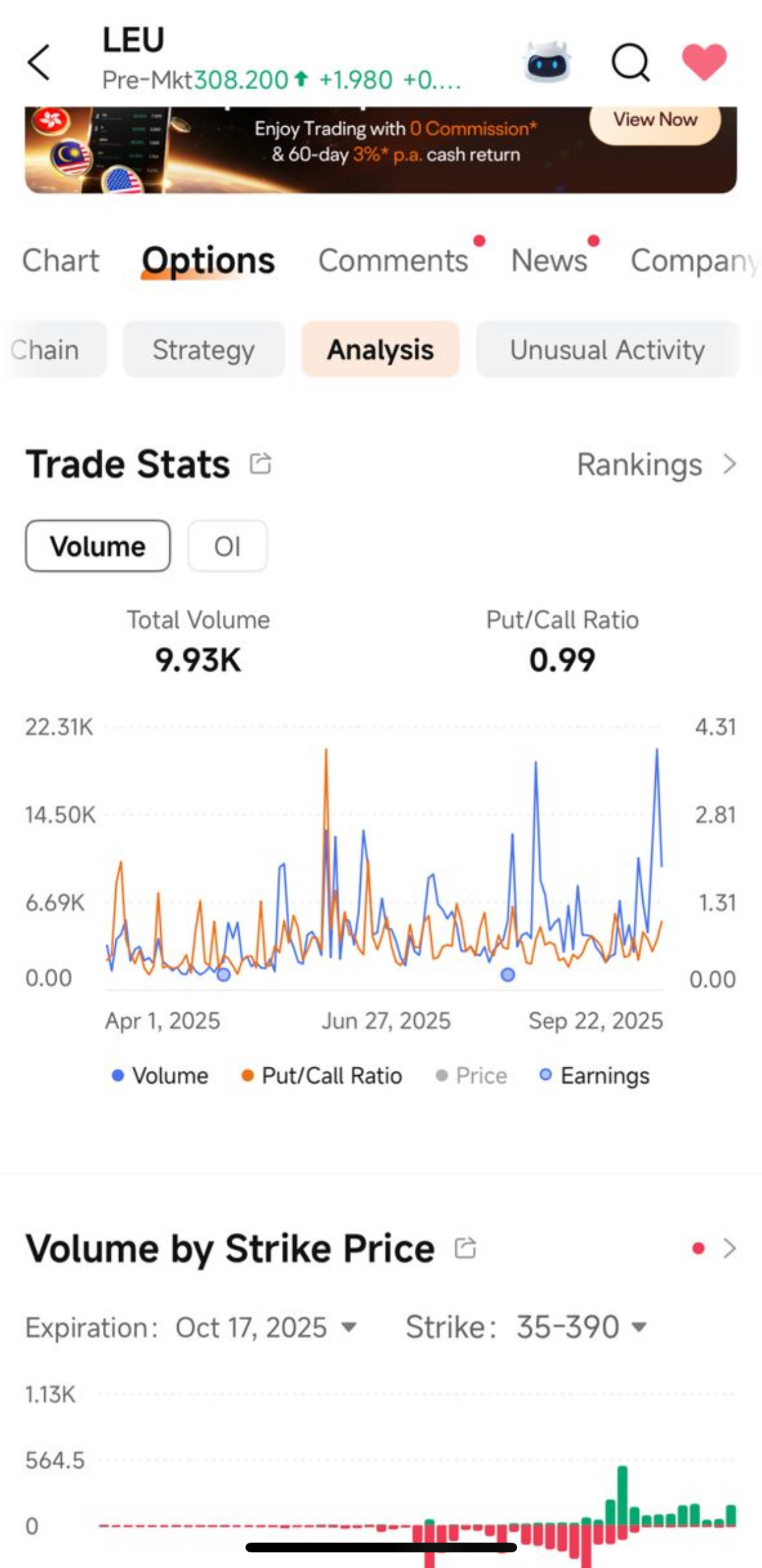The height and width of the screenshot is (1568, 762).
Task: Select the Unusual Activity chip
Action: click(608, 350)
